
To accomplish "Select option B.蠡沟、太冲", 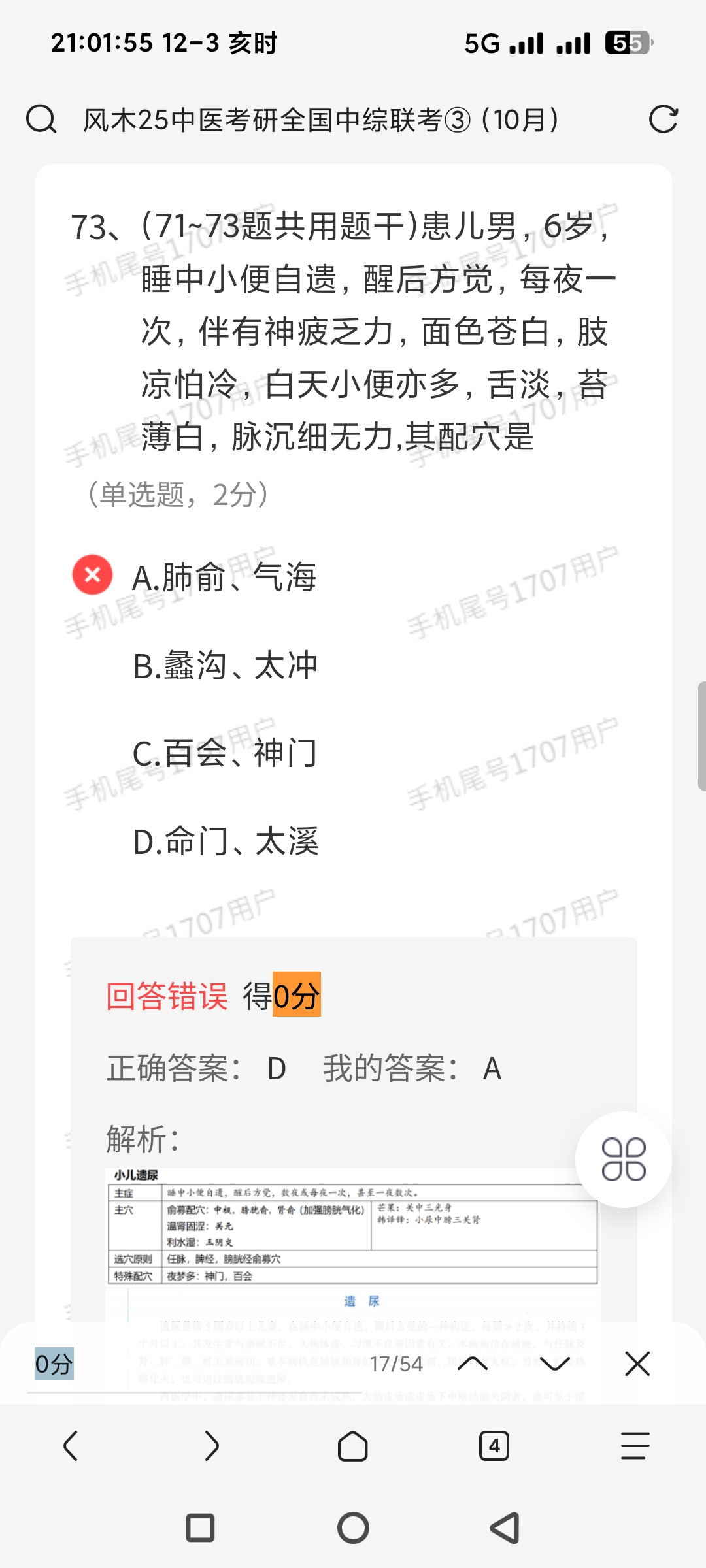I will [224, 666].
